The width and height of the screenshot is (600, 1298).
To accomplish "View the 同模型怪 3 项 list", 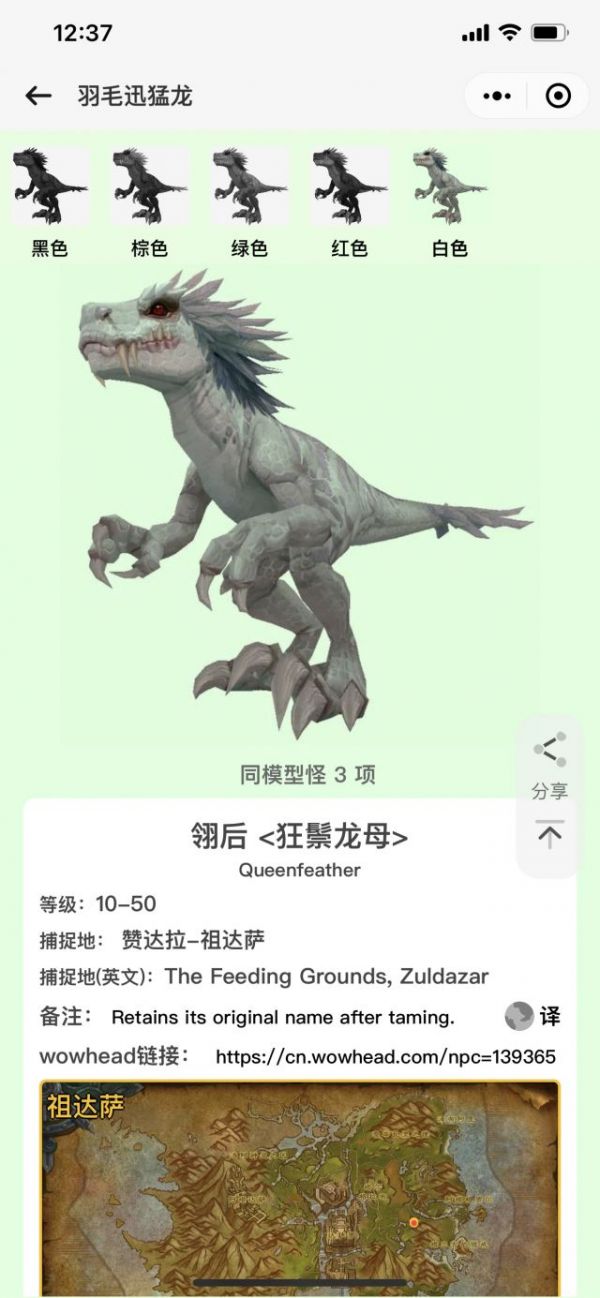I will (x=308, y=774).
